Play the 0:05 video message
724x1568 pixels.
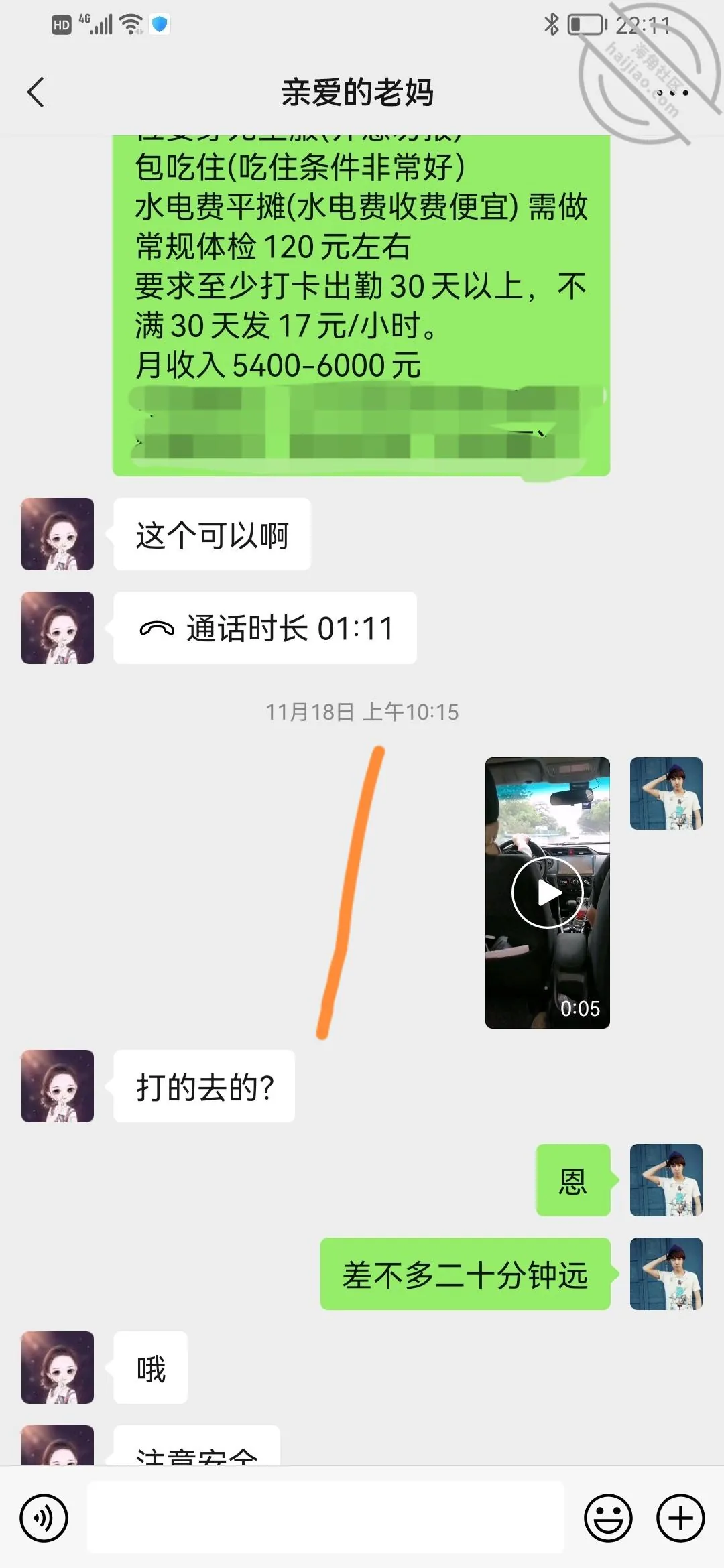coord(547,893)
